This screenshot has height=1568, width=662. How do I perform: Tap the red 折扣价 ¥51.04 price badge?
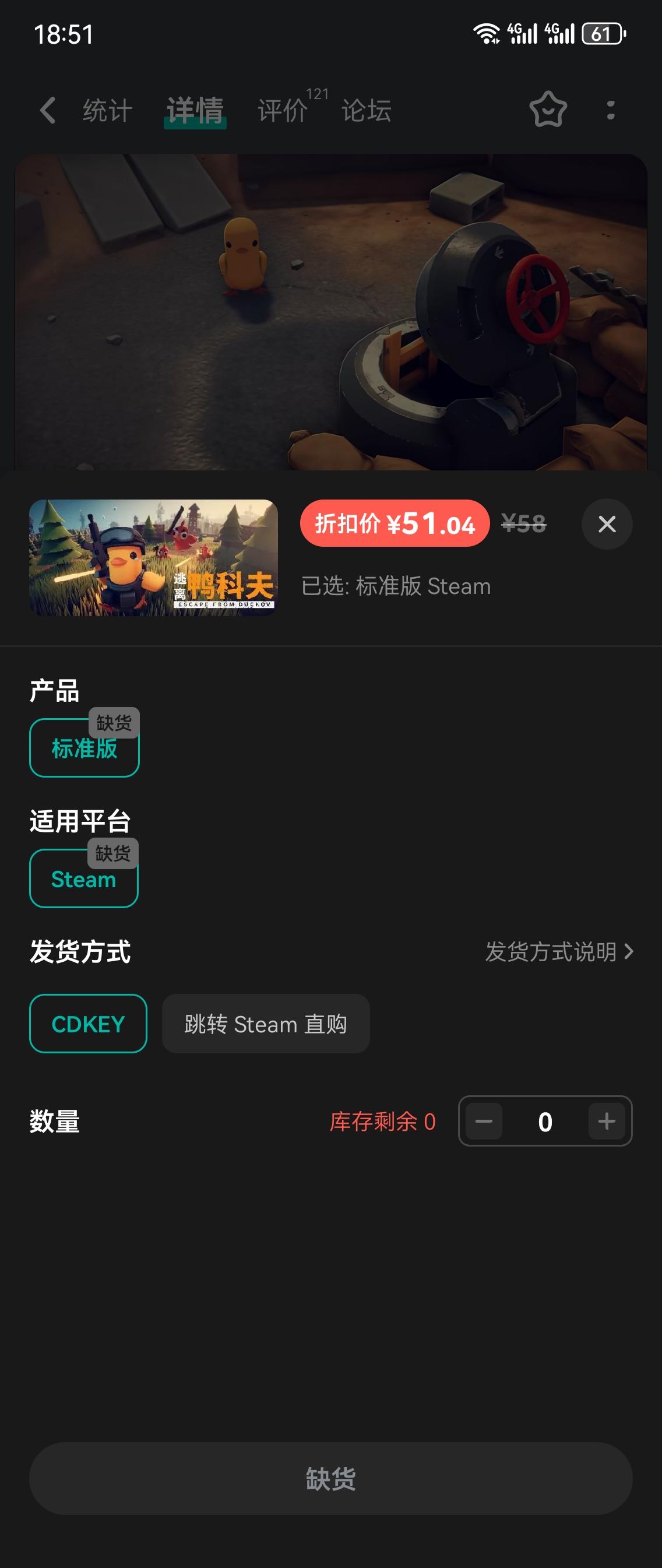point(395,524)
